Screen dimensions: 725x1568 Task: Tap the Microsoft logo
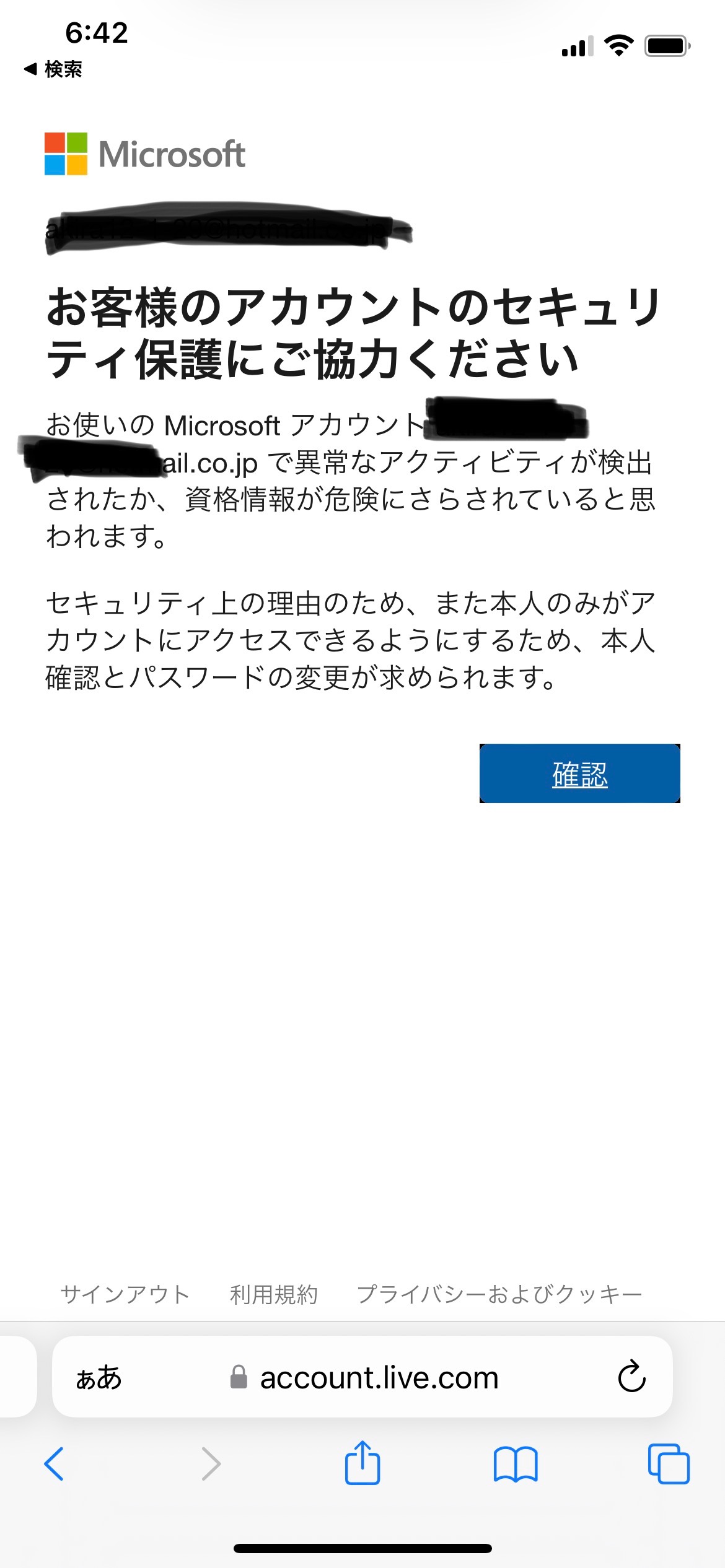pyautogui.click(x=144, y=154)
